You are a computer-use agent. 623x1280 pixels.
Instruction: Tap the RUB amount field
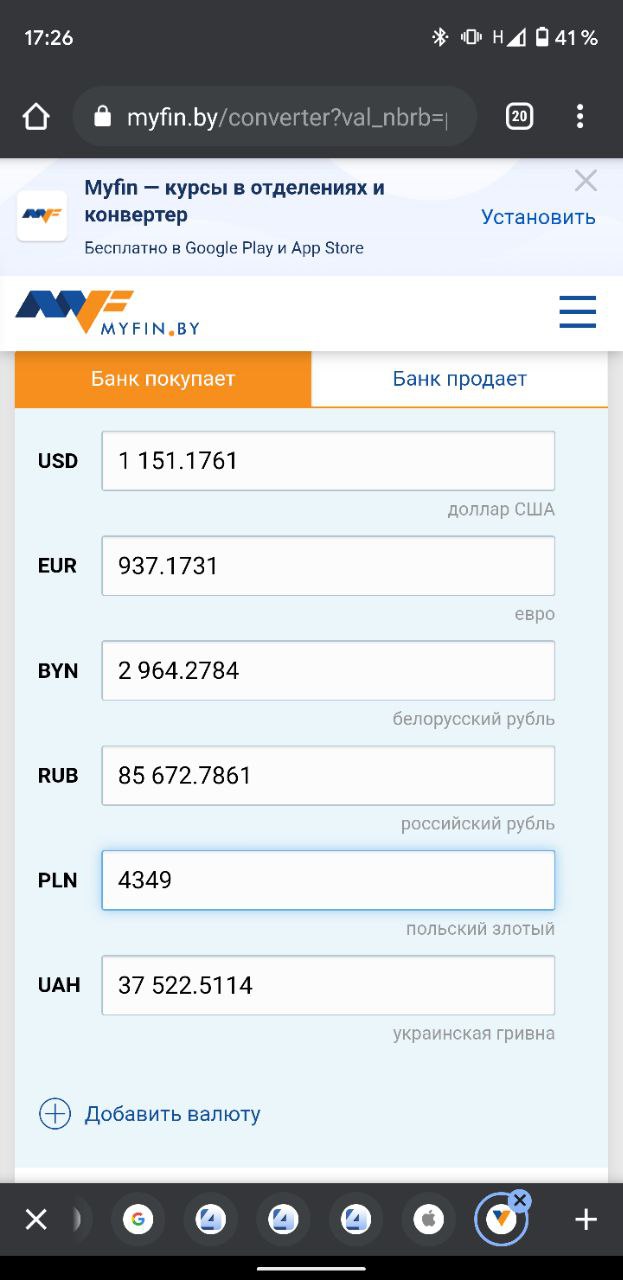(328, 776)
